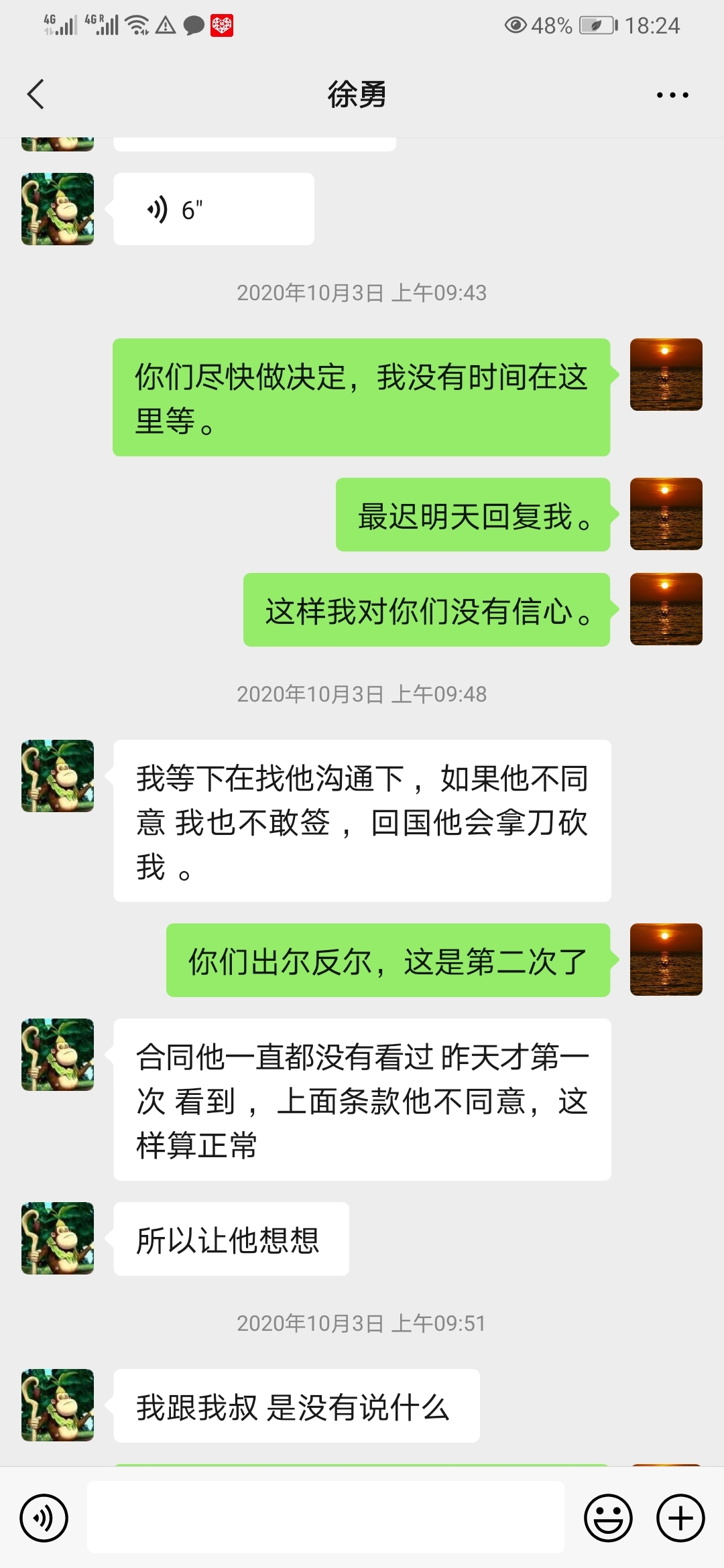Go back from the 徐勇 chat
This screenshot has height=1568, width=724.
pyautogui.click(x=36, y=94)
